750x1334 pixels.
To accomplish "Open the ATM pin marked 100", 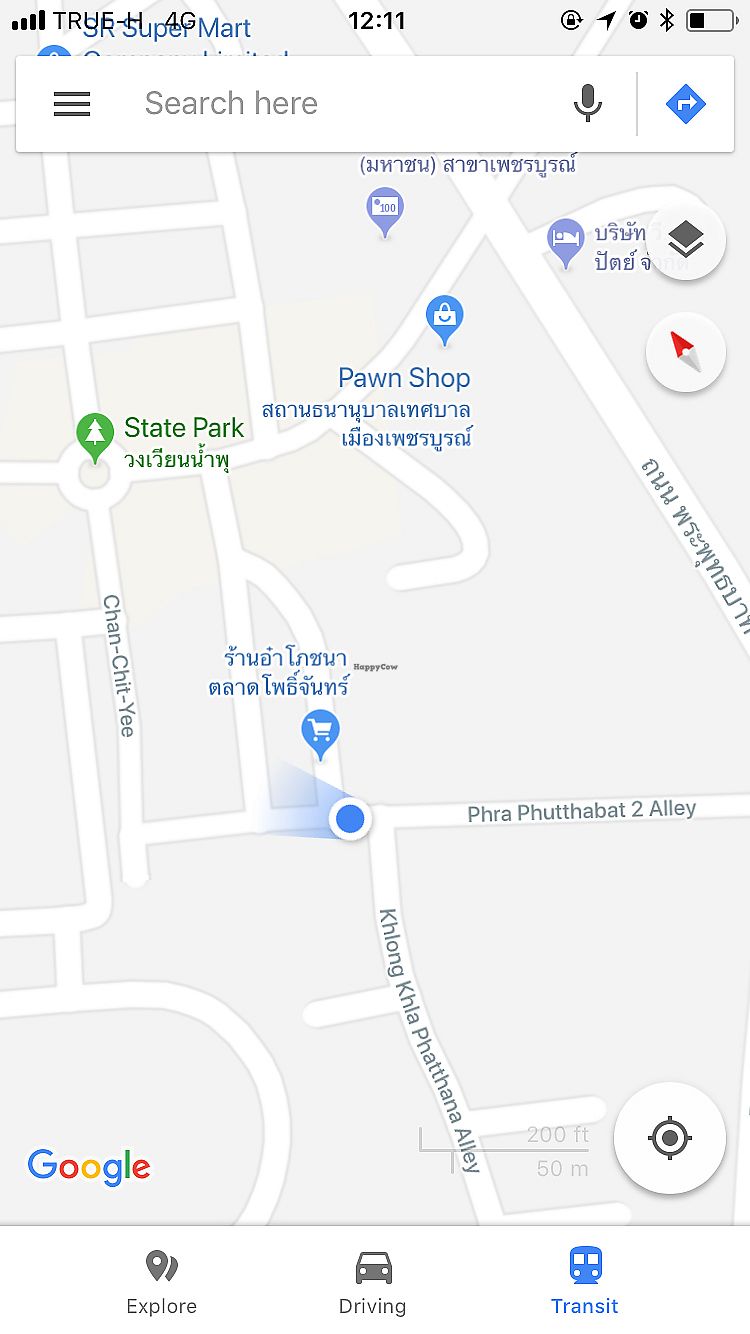I will 385,210.
